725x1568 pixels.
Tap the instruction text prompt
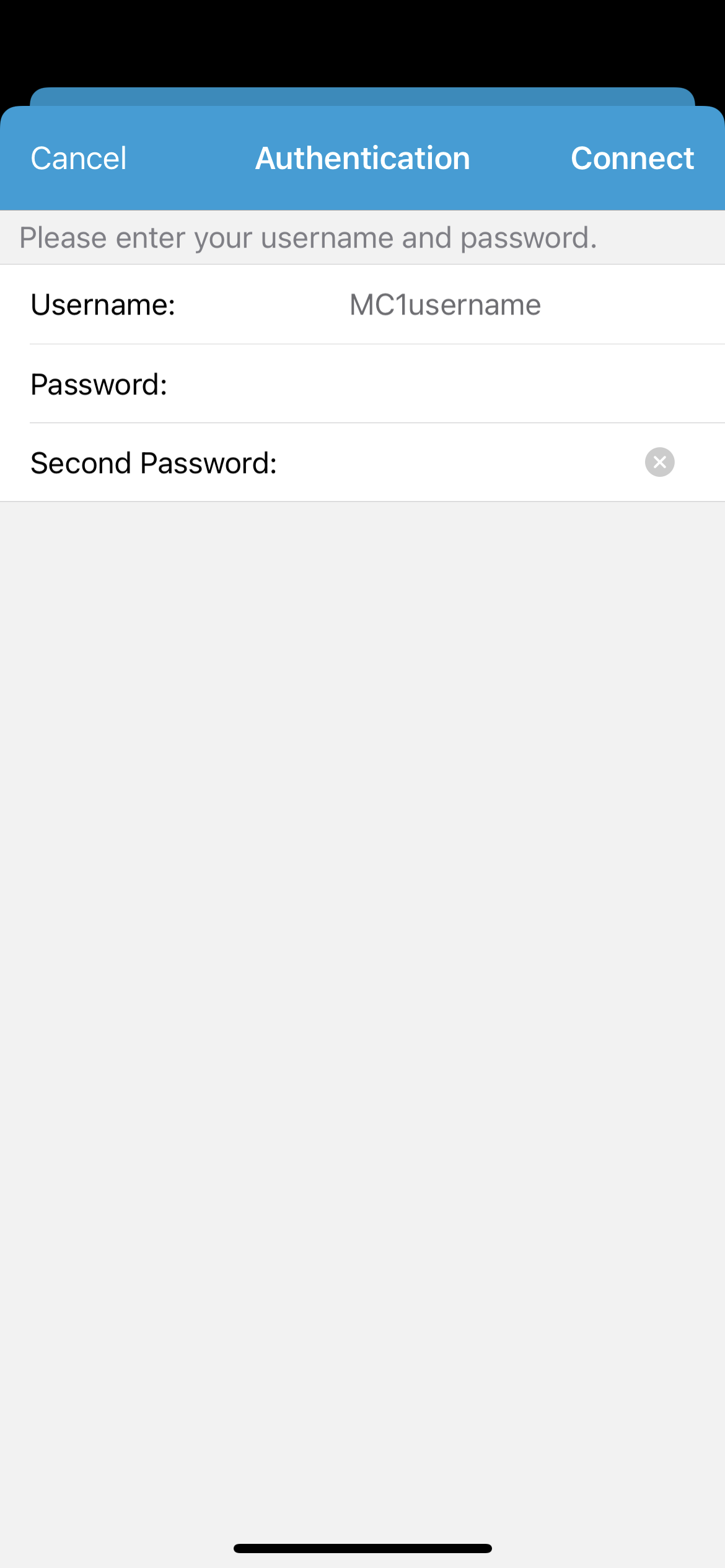click(309, 237)
